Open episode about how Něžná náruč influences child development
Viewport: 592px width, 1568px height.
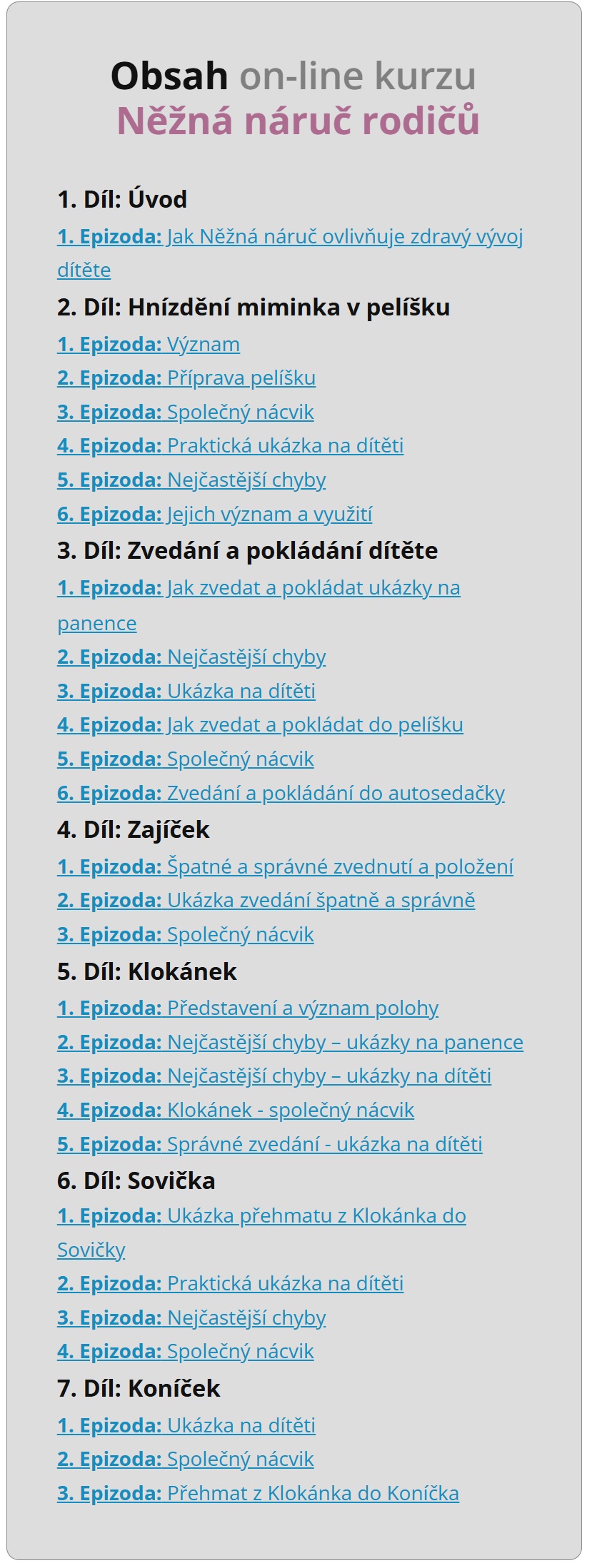(x=289, y=236)
